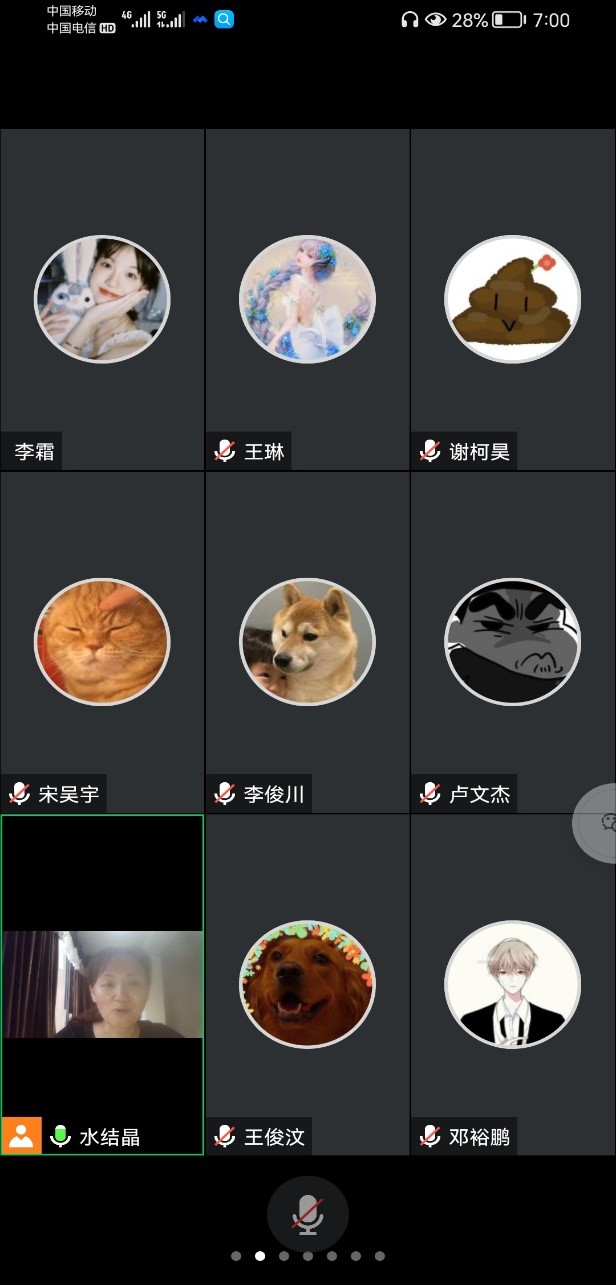This screenshot has height=1285, width=616.
Task: Unmute the microphone at the bottom
Action: click(x=307, y=1214)
